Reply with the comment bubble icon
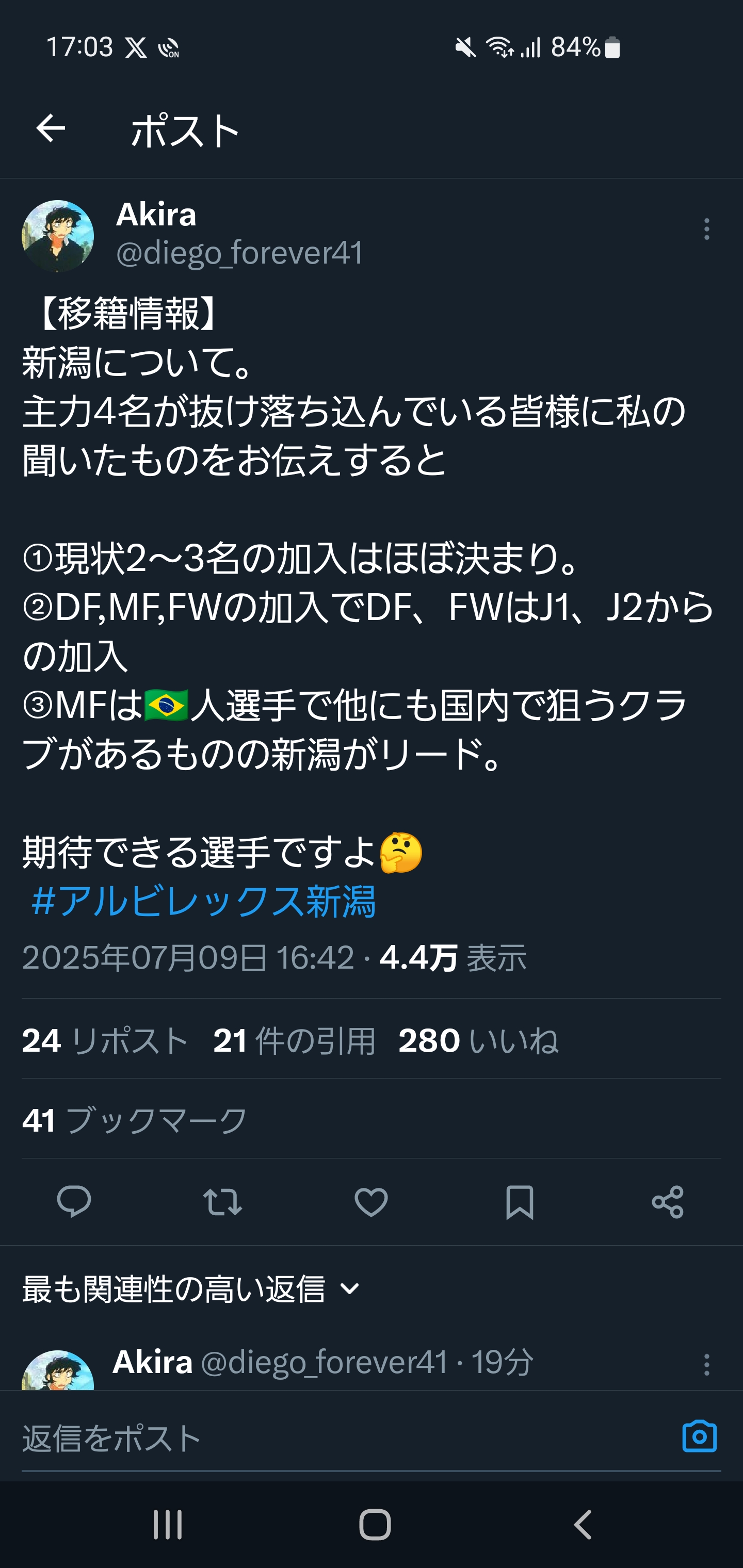Image resolution: width=743 pixels, height=1568 pixels. 74,1202
